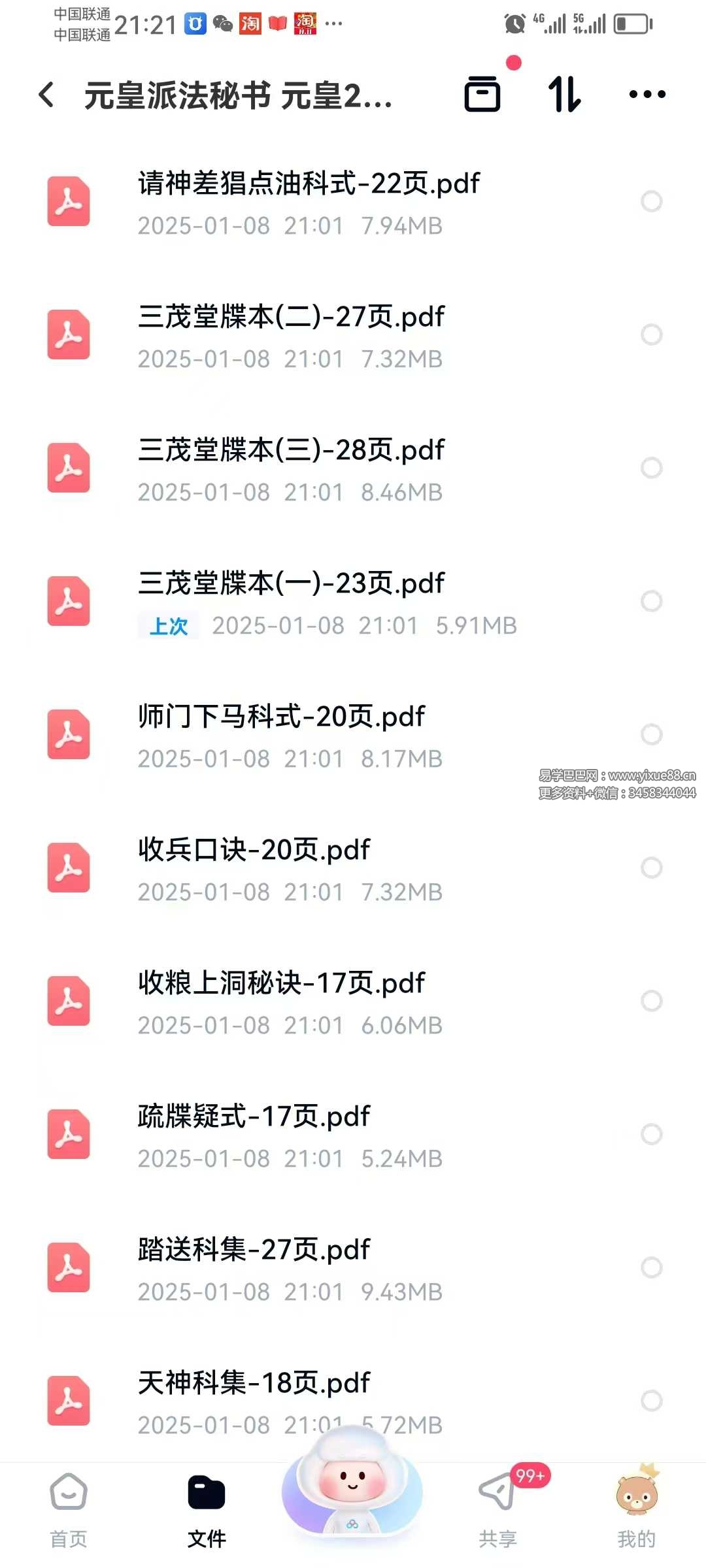Image resolution: width=706 pixels, height=1568 pixels.
Task: Select the checkbox for 三茂堂牒本(三)-28页.pdf
Action: click(651, 468)
